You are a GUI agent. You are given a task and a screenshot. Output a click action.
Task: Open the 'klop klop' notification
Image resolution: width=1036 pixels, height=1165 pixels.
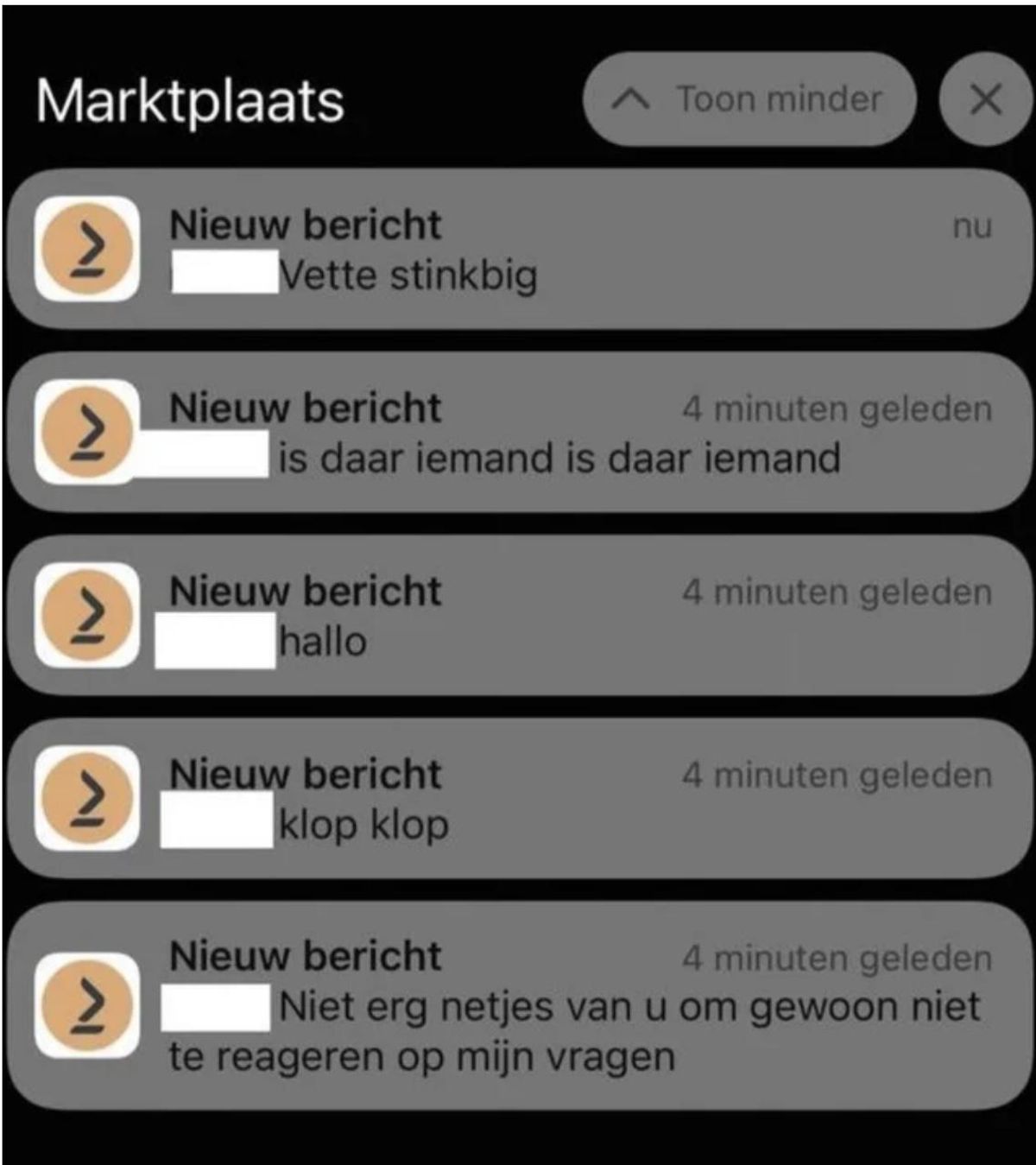coord(518,799)
